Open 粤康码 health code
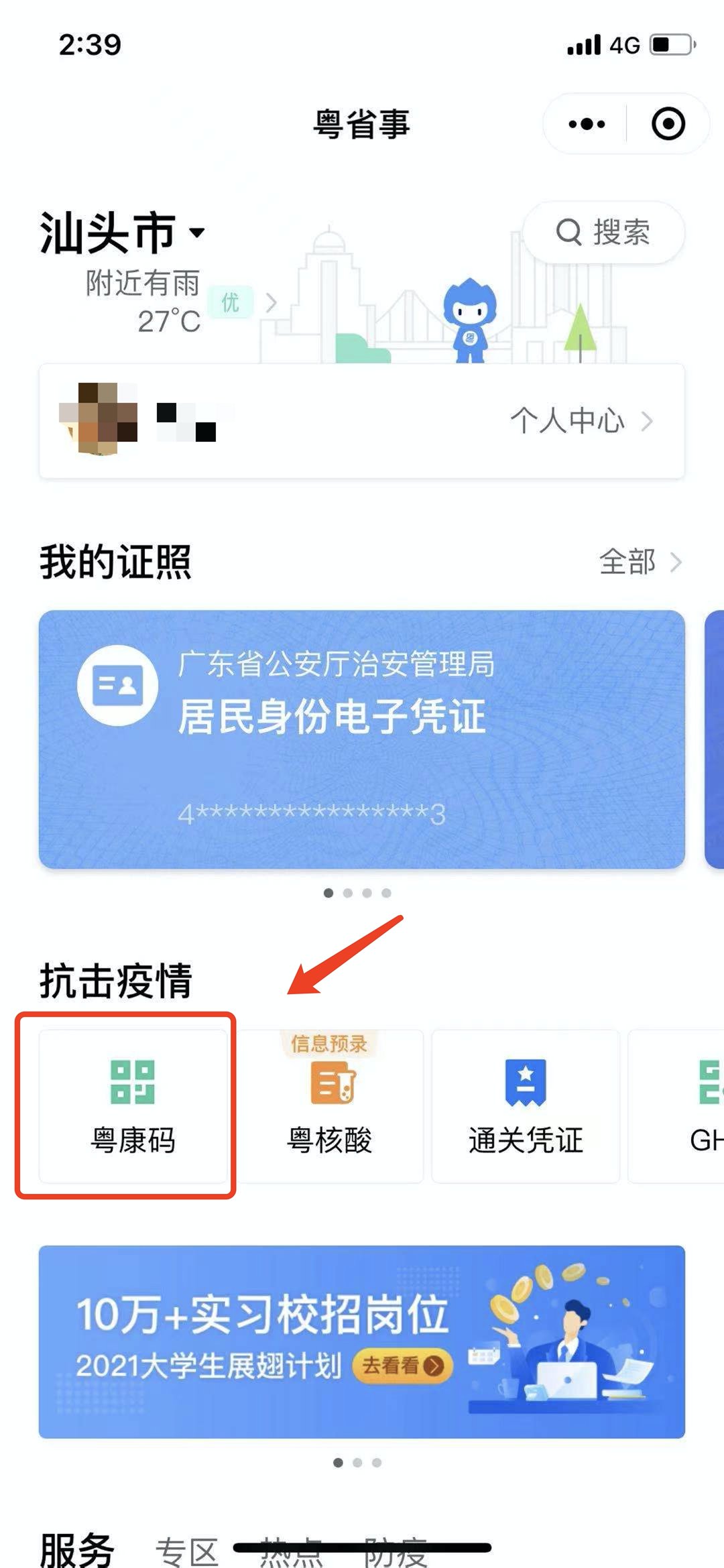Viewport: 724px width, 1568px height. tap(133, 1106)
